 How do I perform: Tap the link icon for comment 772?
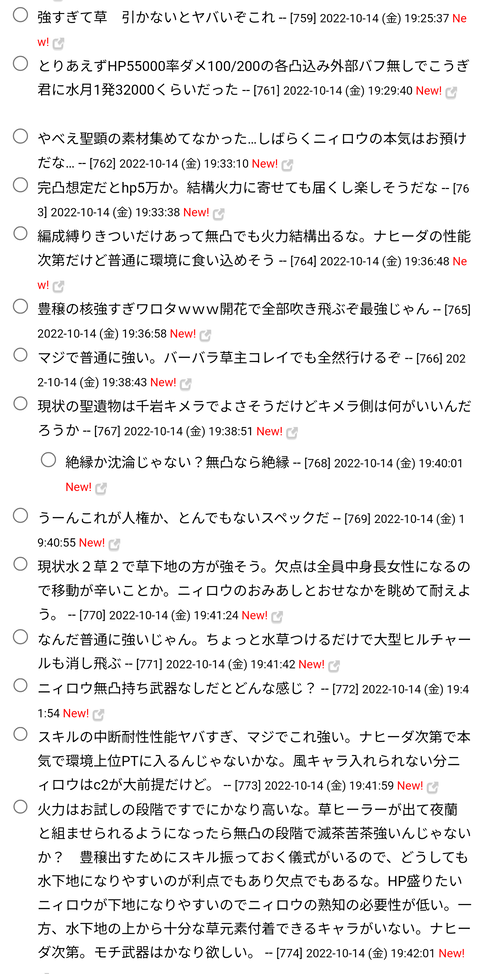98,714
